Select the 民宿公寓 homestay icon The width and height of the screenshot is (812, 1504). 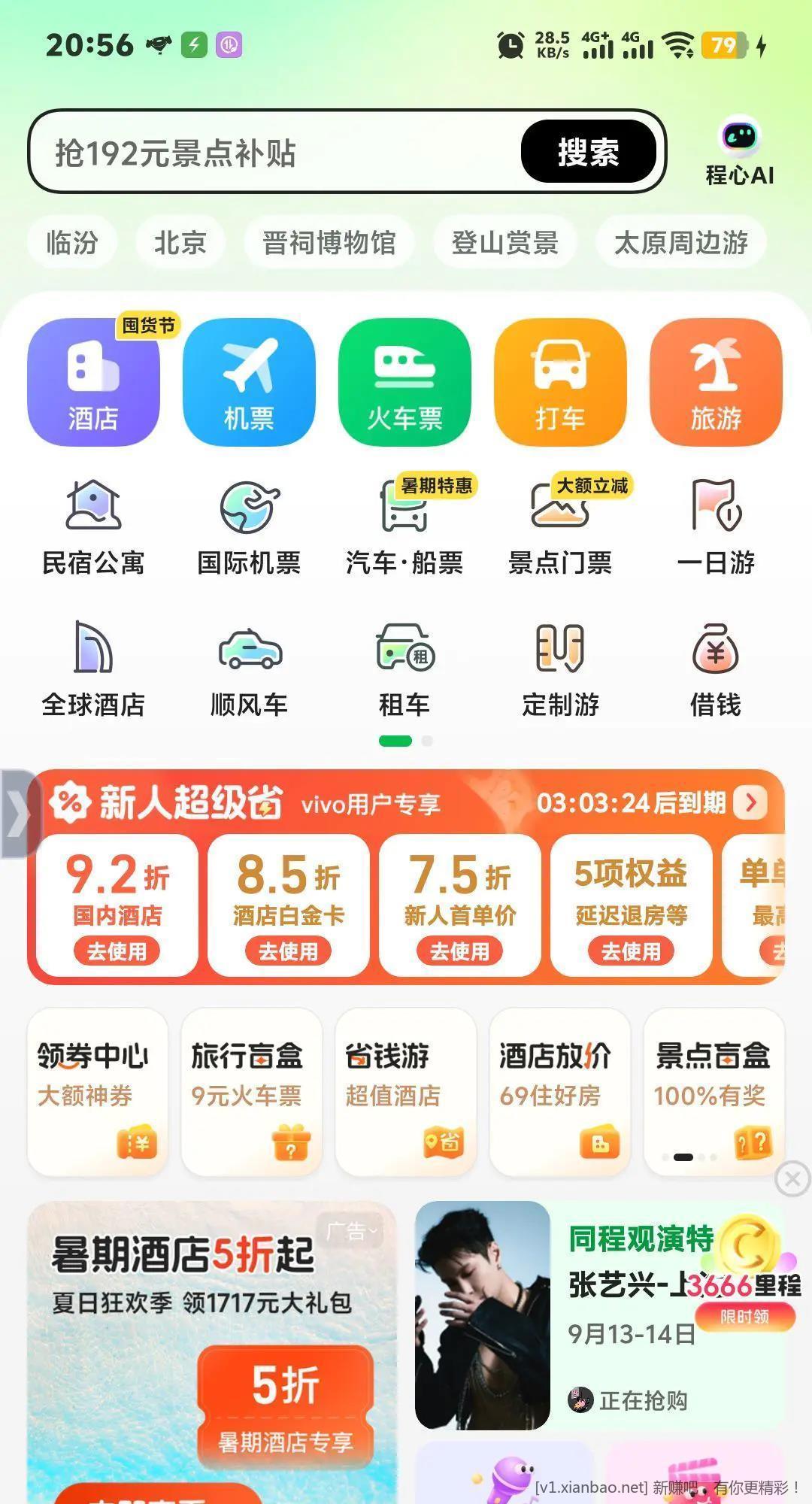[x=93, y=526]
